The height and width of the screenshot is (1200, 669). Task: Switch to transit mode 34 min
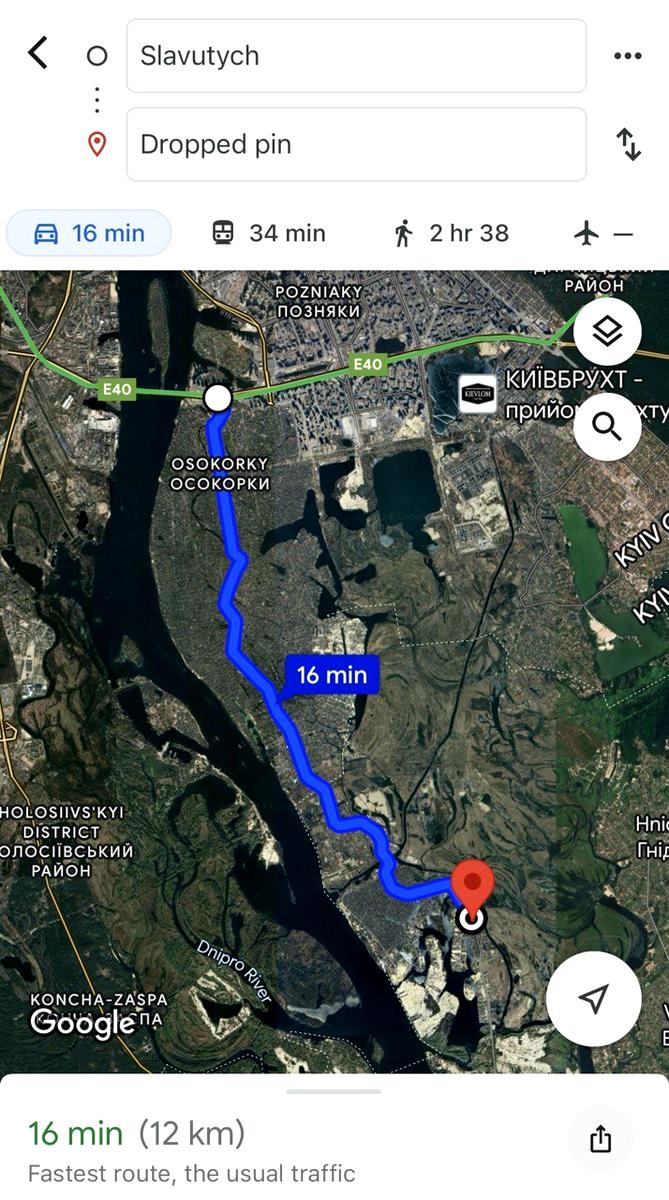[268, 233]
